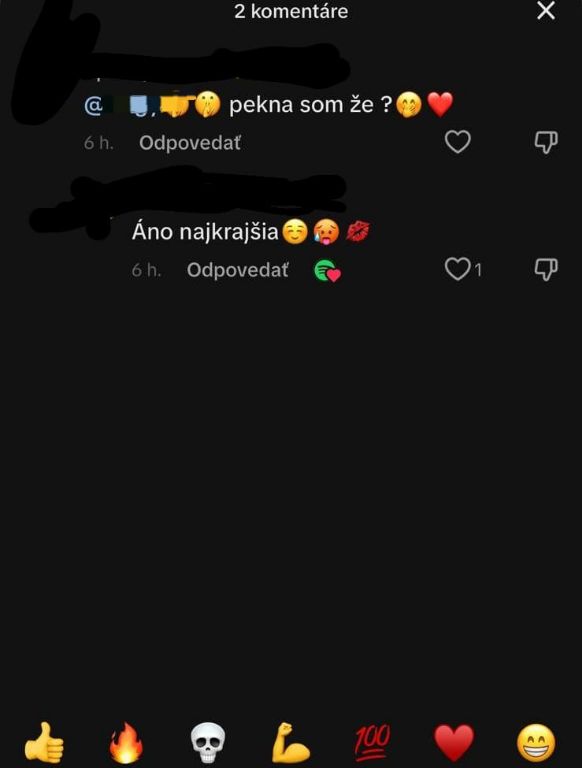Reply to the "pekna som že" comment

[x=190, y=143]
